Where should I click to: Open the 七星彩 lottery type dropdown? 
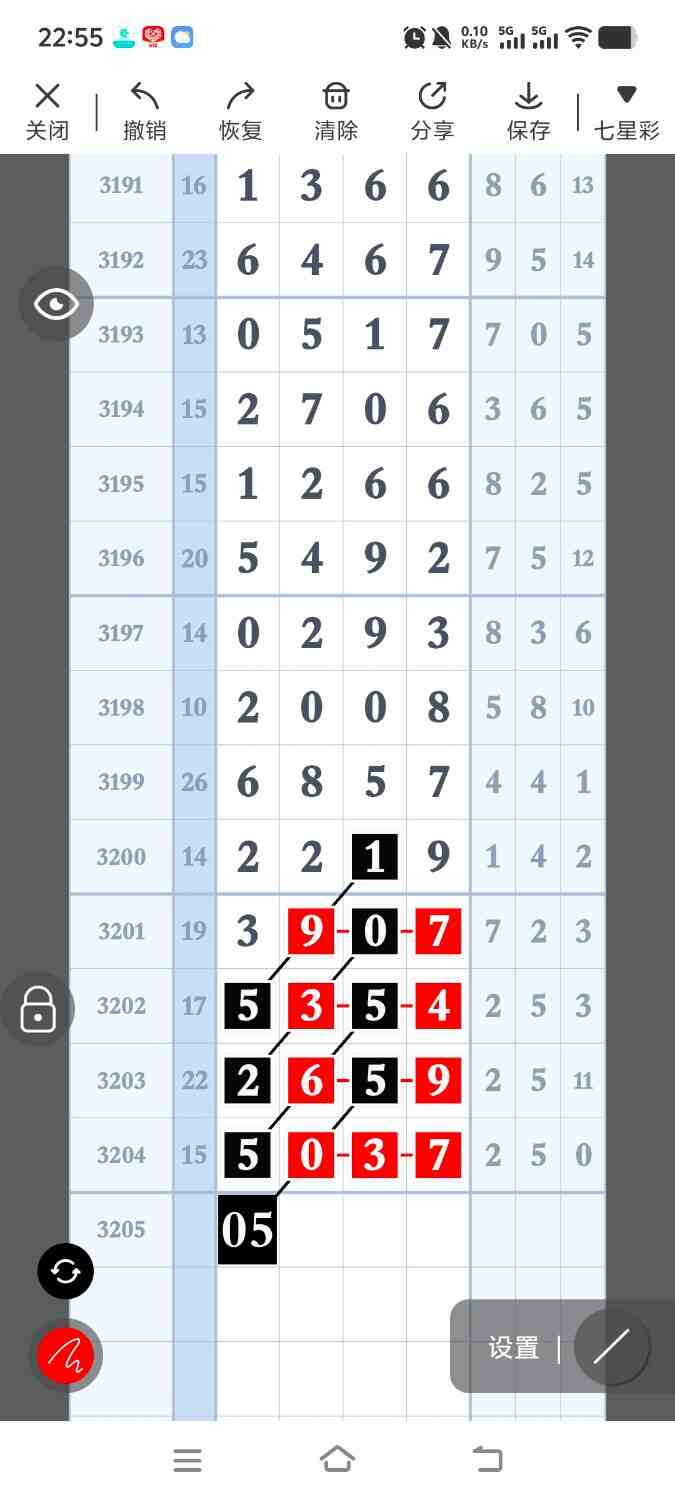(626, 111)
